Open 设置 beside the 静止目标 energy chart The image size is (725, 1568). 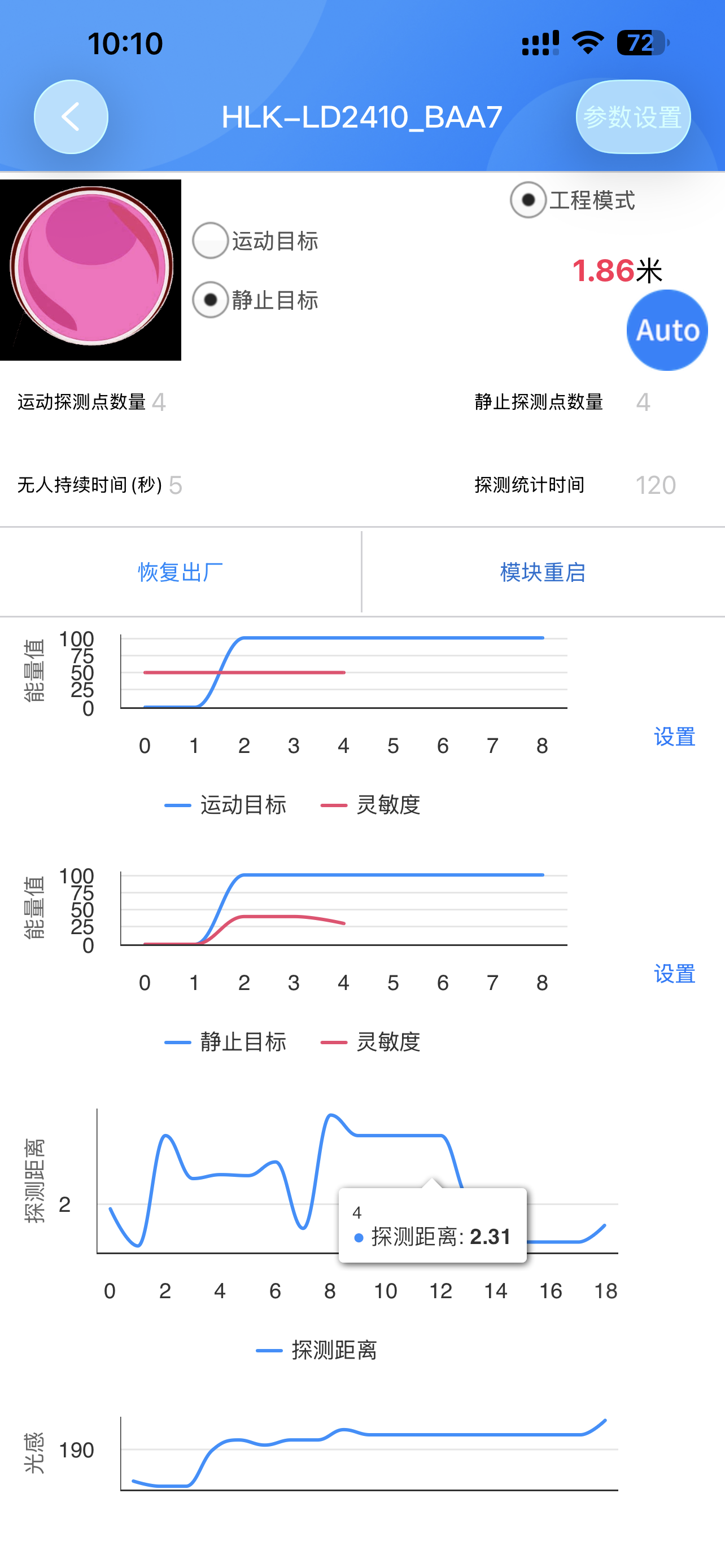pyautogui.click(x=674, y=974)
